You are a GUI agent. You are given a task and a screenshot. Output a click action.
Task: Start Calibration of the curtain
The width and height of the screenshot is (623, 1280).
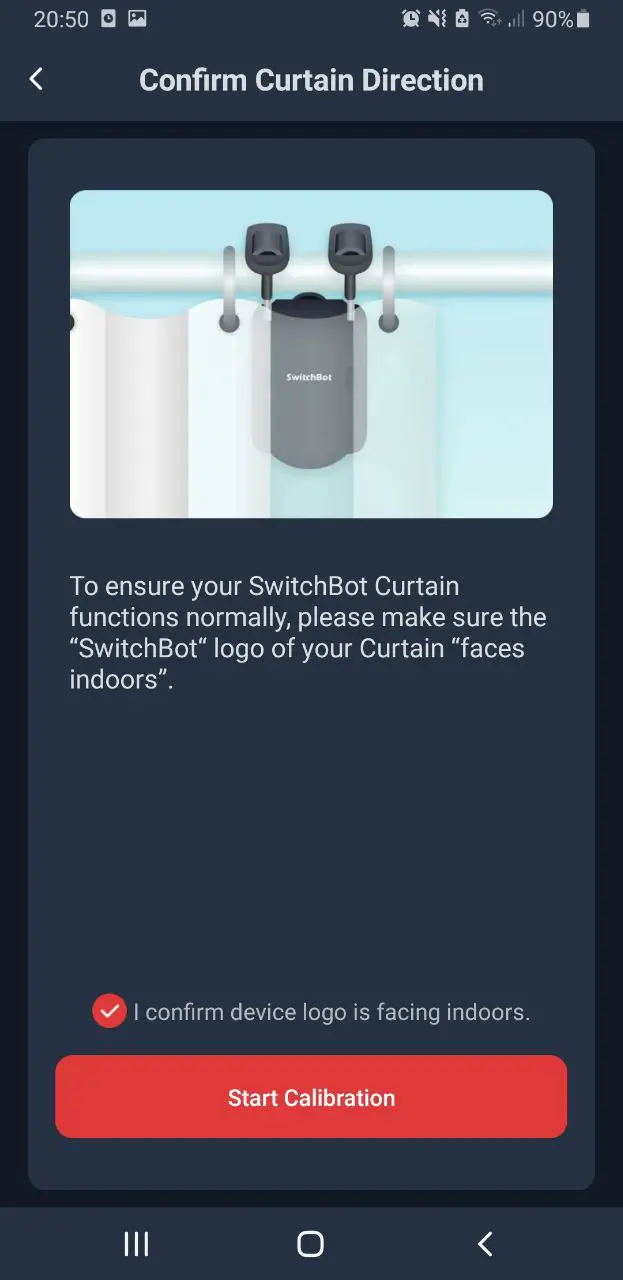tap(311, 1097)
